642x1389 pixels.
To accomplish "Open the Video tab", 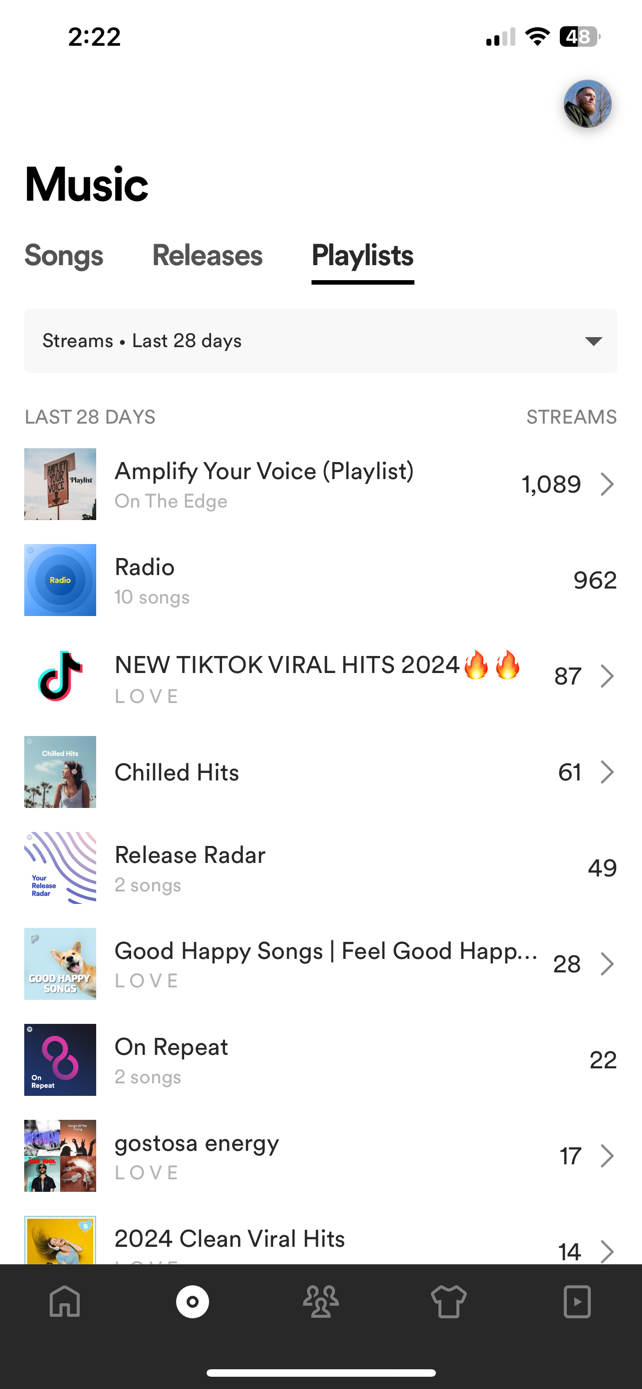I will [577, 1301].
